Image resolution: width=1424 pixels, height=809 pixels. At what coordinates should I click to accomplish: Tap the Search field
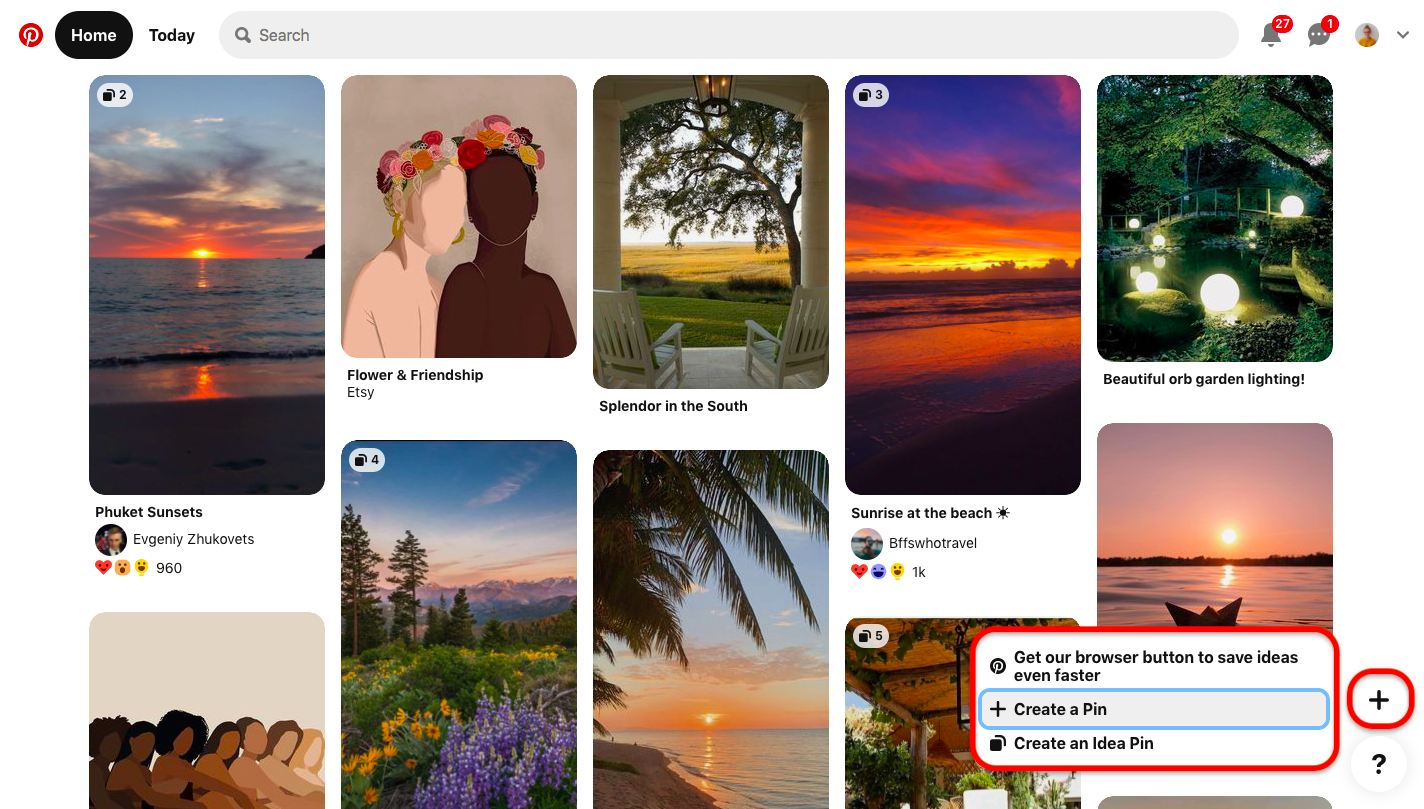[x=728, y=35]
